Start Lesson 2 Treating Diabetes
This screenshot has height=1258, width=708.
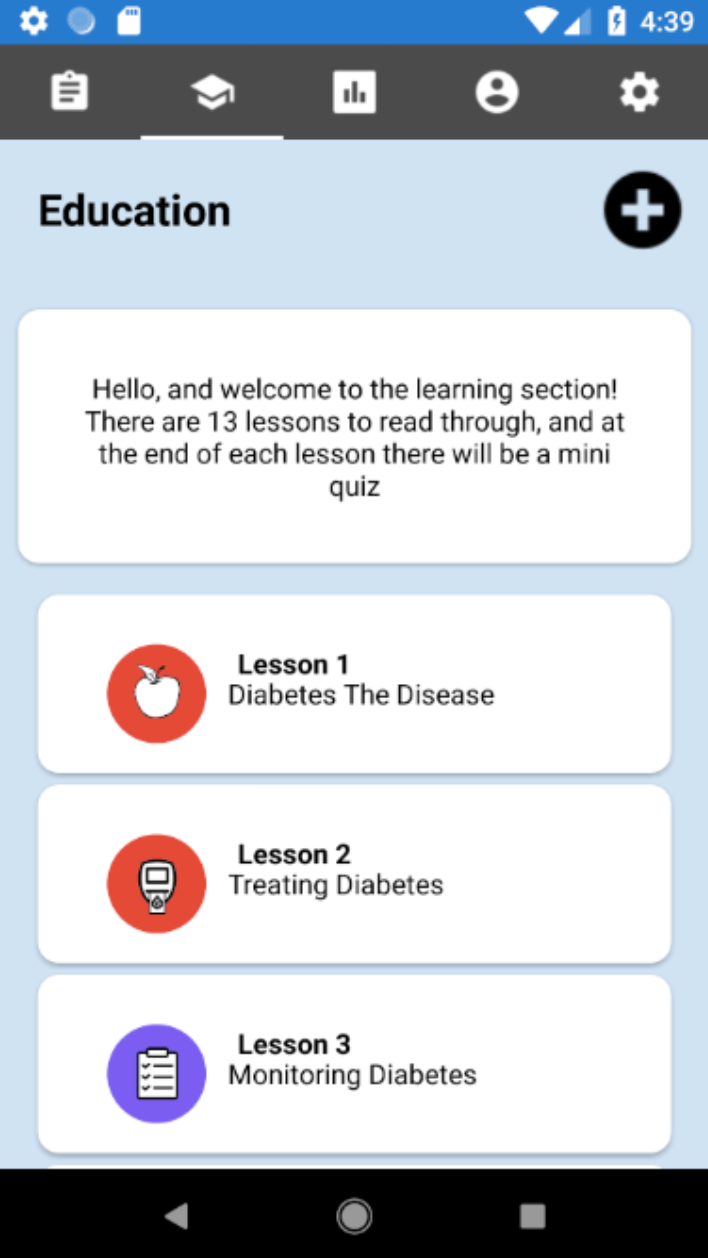[354, 874]
